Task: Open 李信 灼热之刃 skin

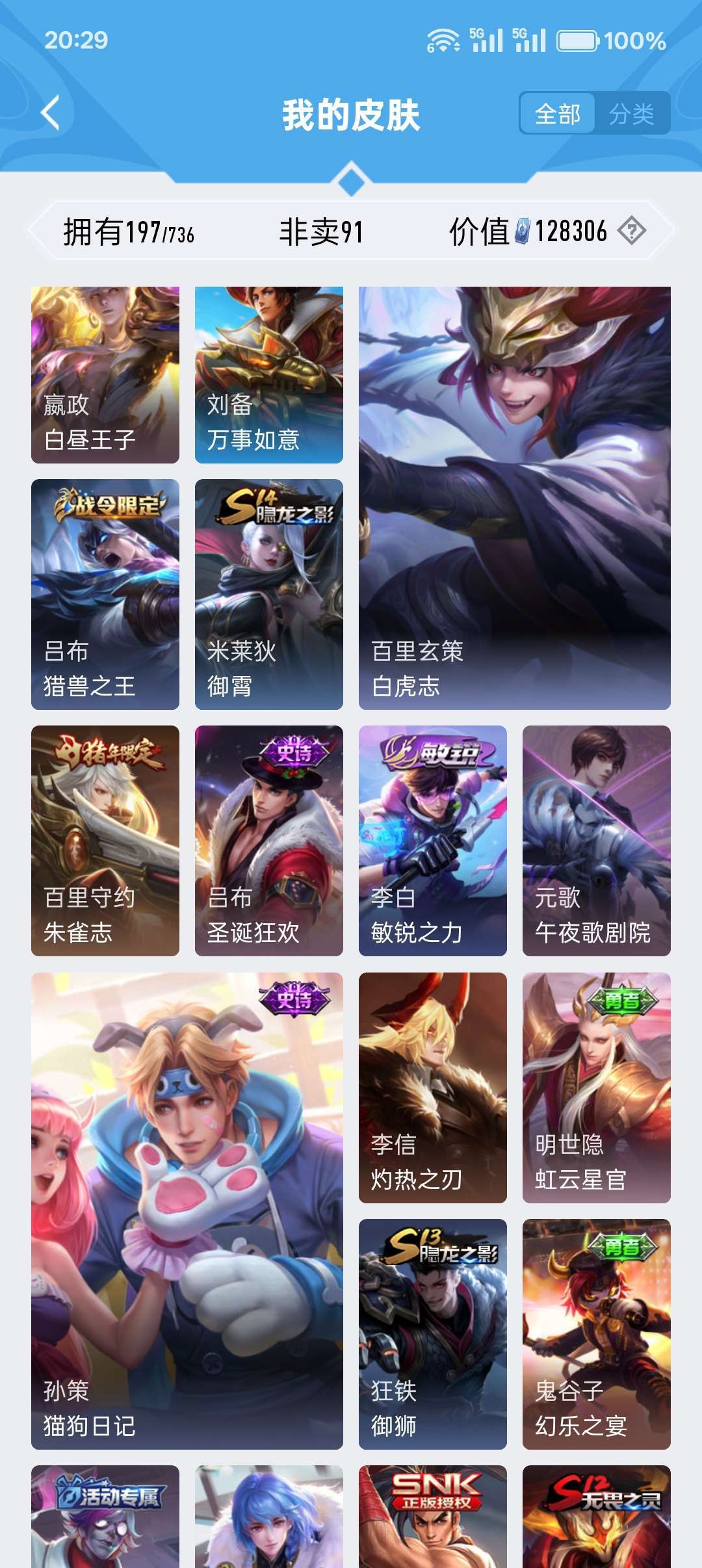Action: 433,1088
